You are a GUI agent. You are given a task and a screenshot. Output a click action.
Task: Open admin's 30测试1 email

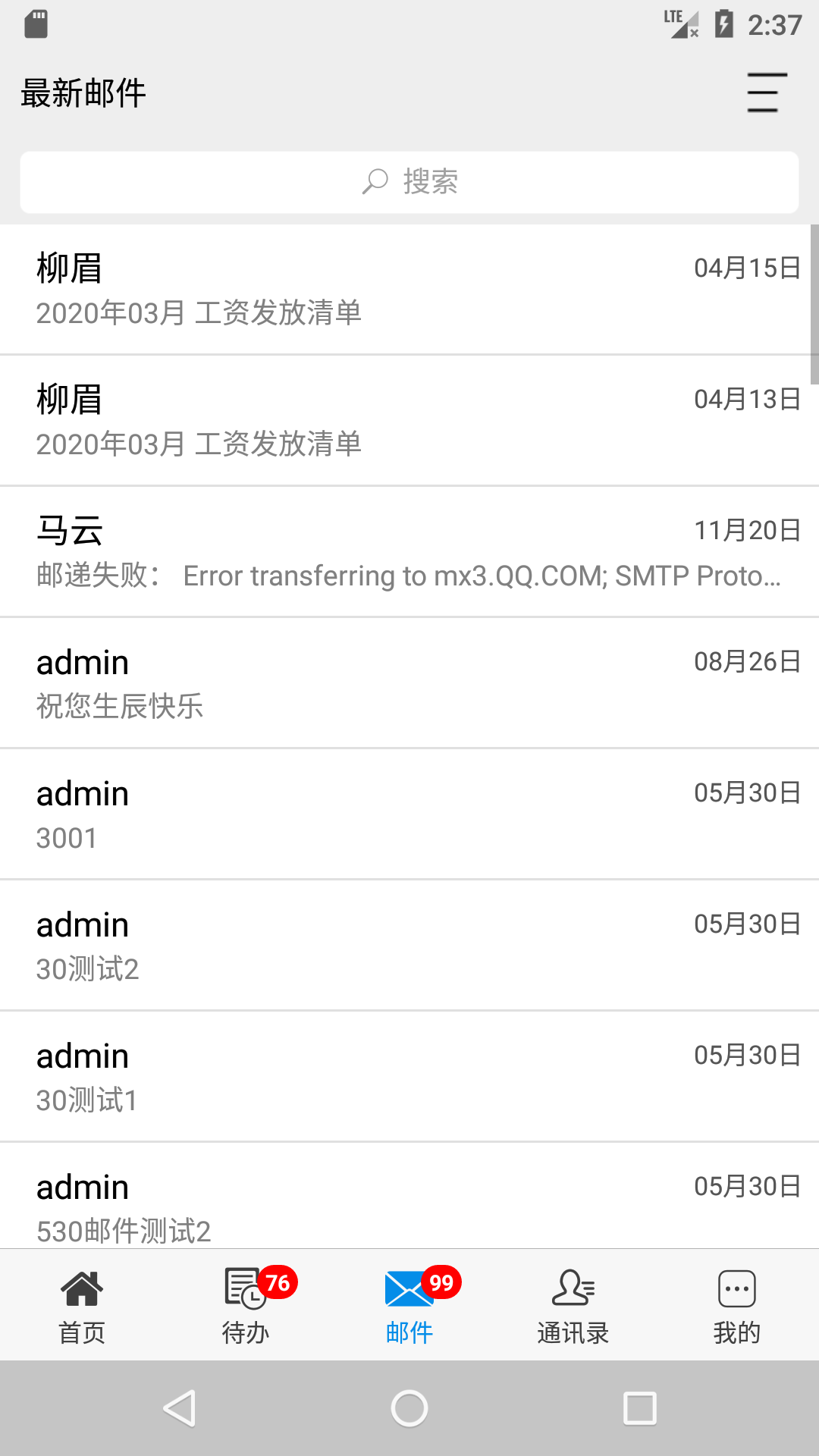(409, 1076)
